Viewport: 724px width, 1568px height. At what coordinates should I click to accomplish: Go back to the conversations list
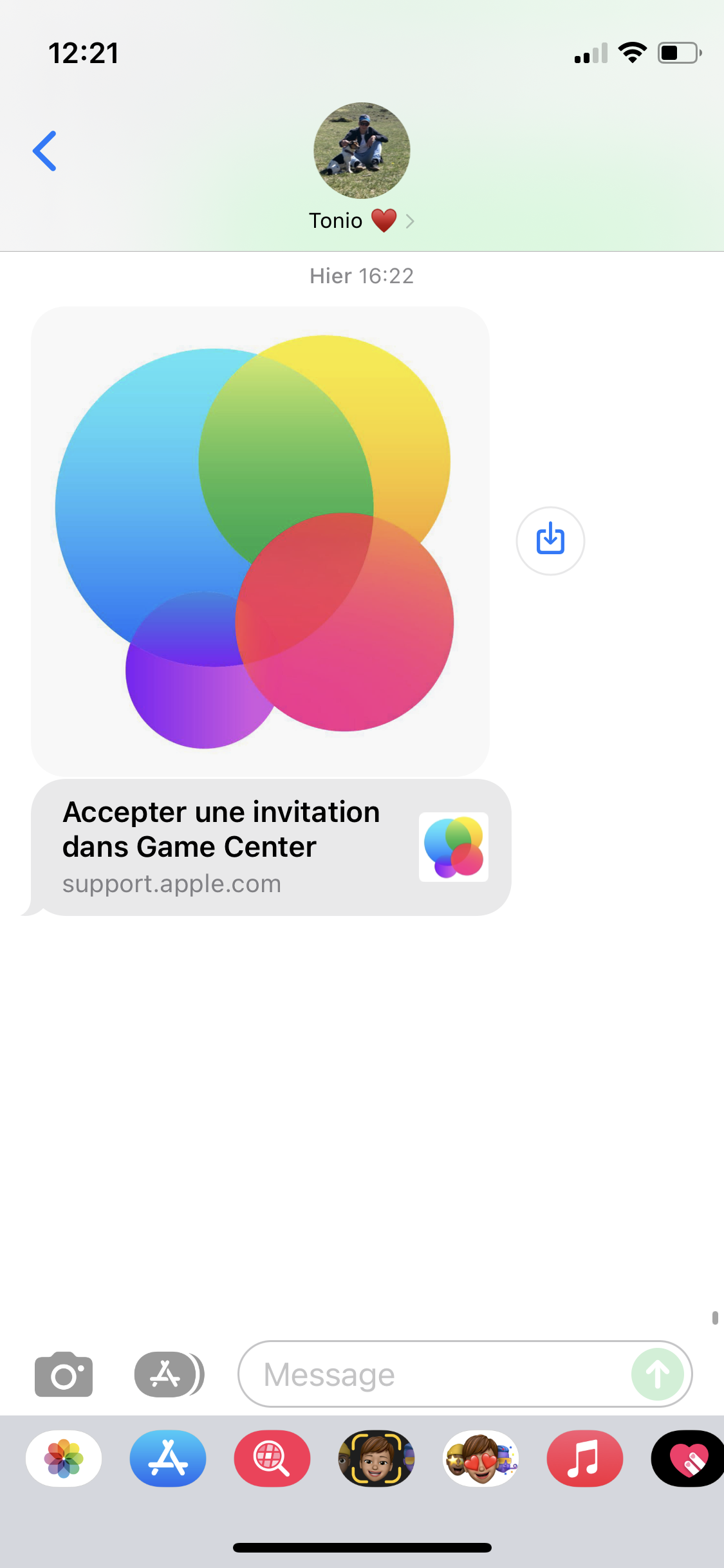click(44, 151)
